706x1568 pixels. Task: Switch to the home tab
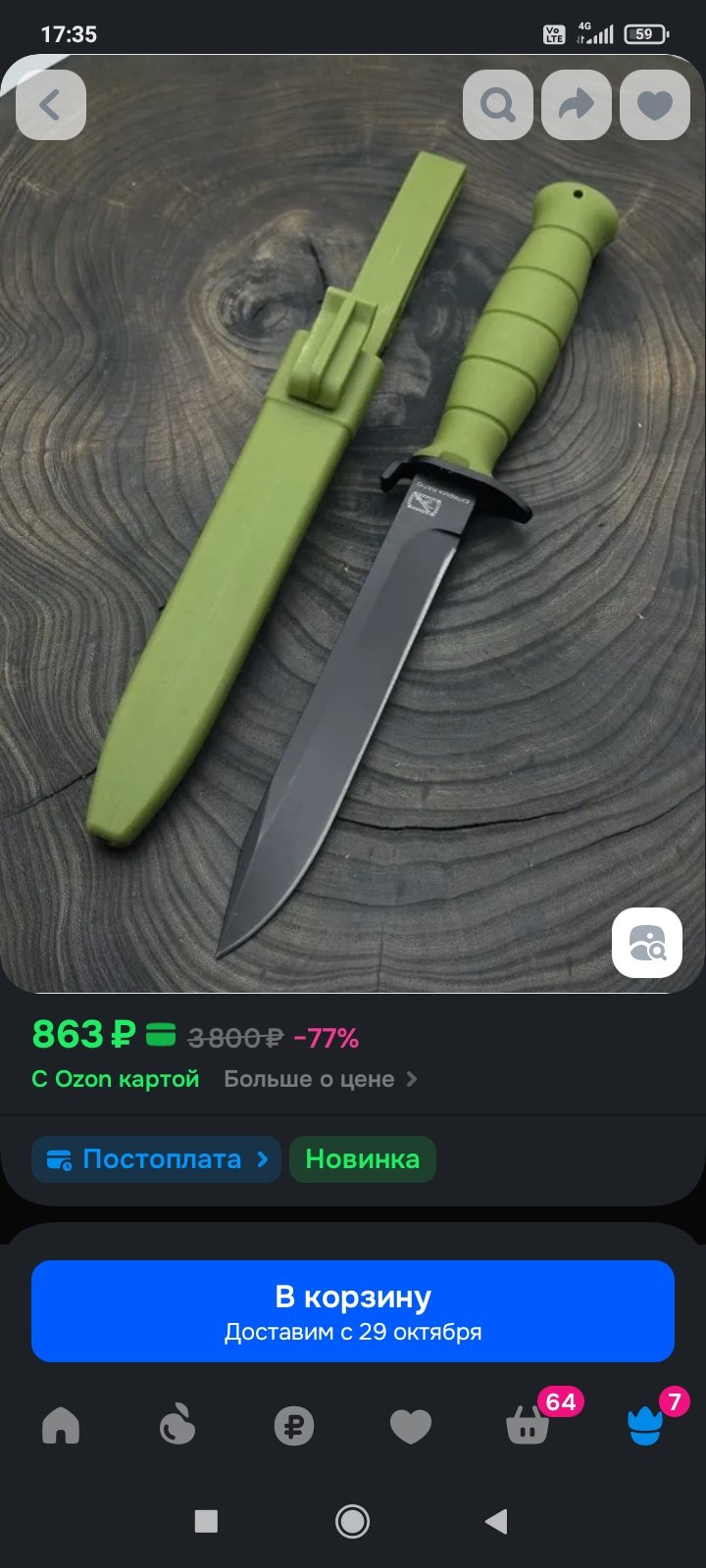(x=61, y=1426)
